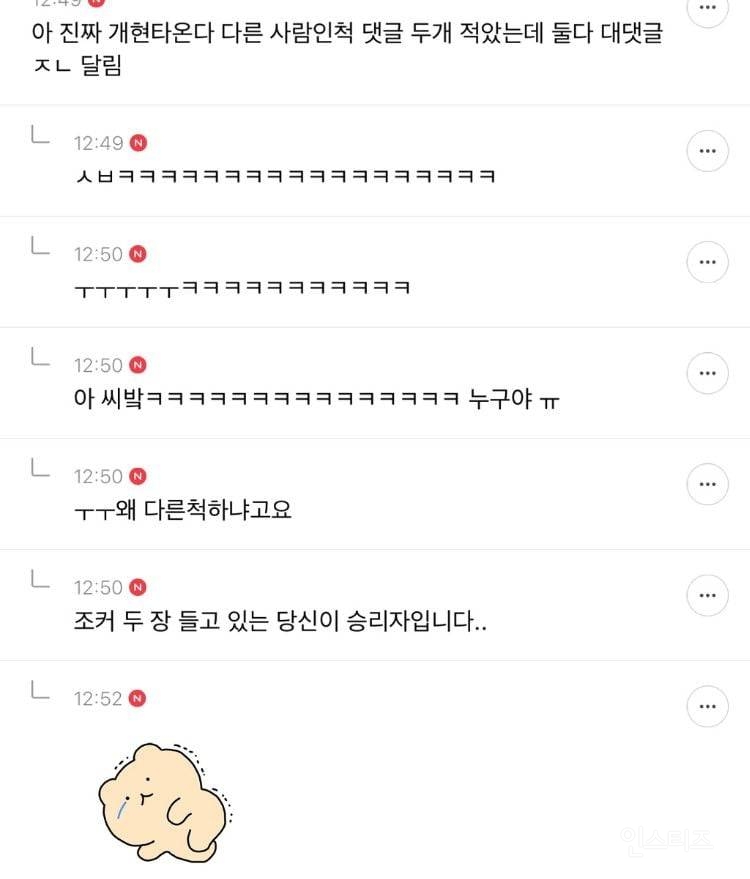
Task: Open options menu for the 12:49 parent comment
Action: (707, 8)
